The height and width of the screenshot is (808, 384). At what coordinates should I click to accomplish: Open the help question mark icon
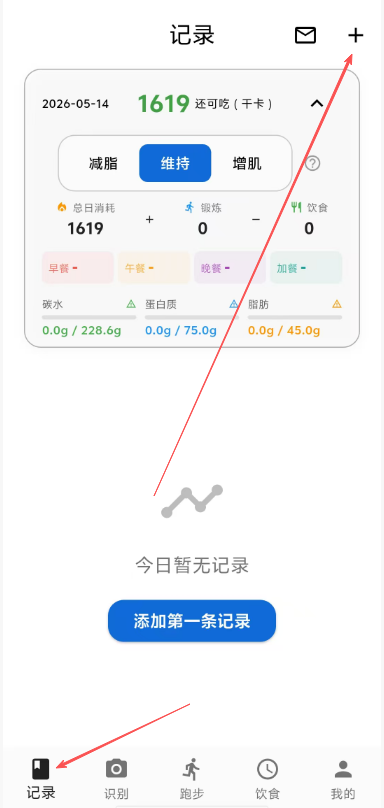[x=312, y=164]
